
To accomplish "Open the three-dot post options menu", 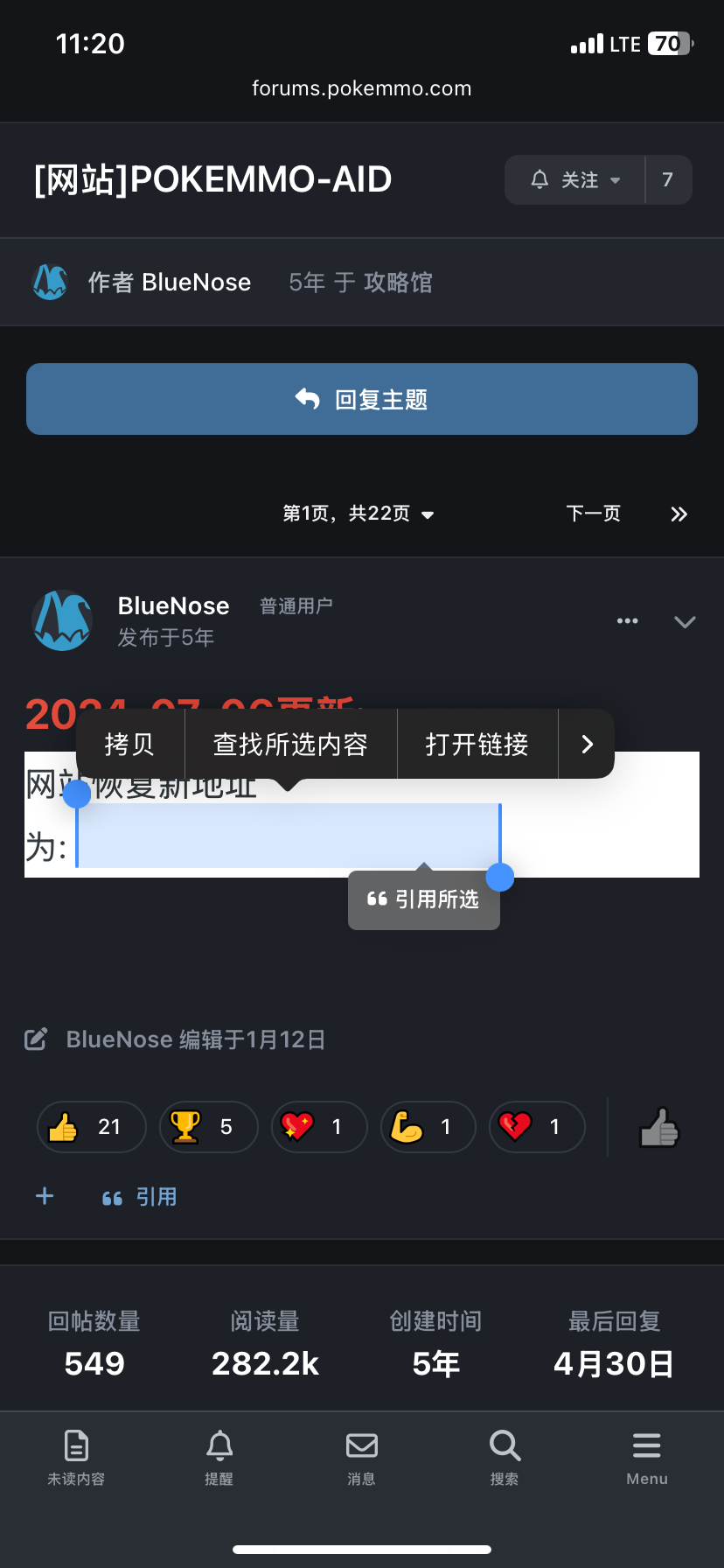I will tap(627, 621).
